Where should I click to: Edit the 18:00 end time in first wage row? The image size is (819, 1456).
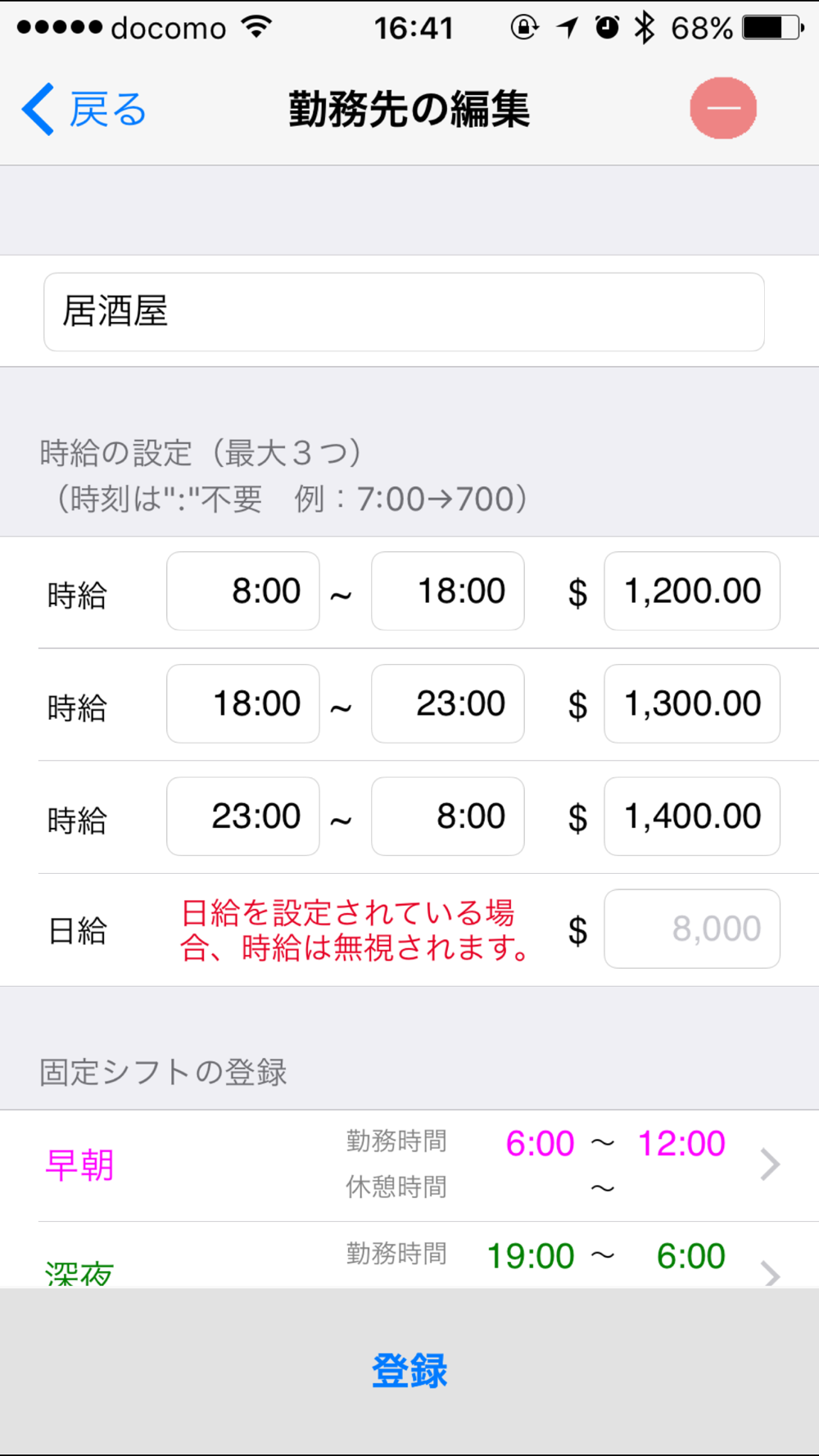click(448, 591)
